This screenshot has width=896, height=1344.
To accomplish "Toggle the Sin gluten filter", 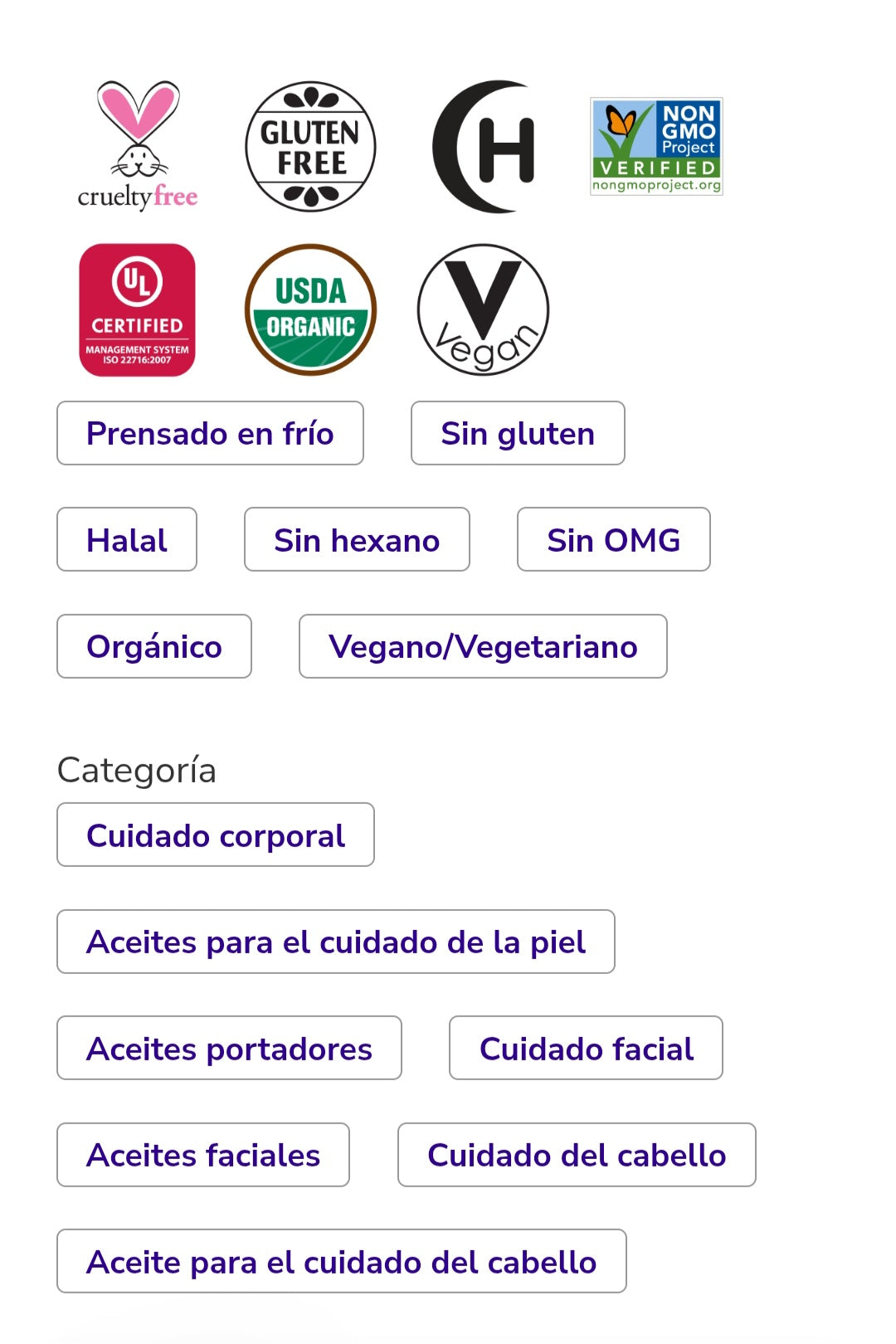I will (x=517, y=433).
